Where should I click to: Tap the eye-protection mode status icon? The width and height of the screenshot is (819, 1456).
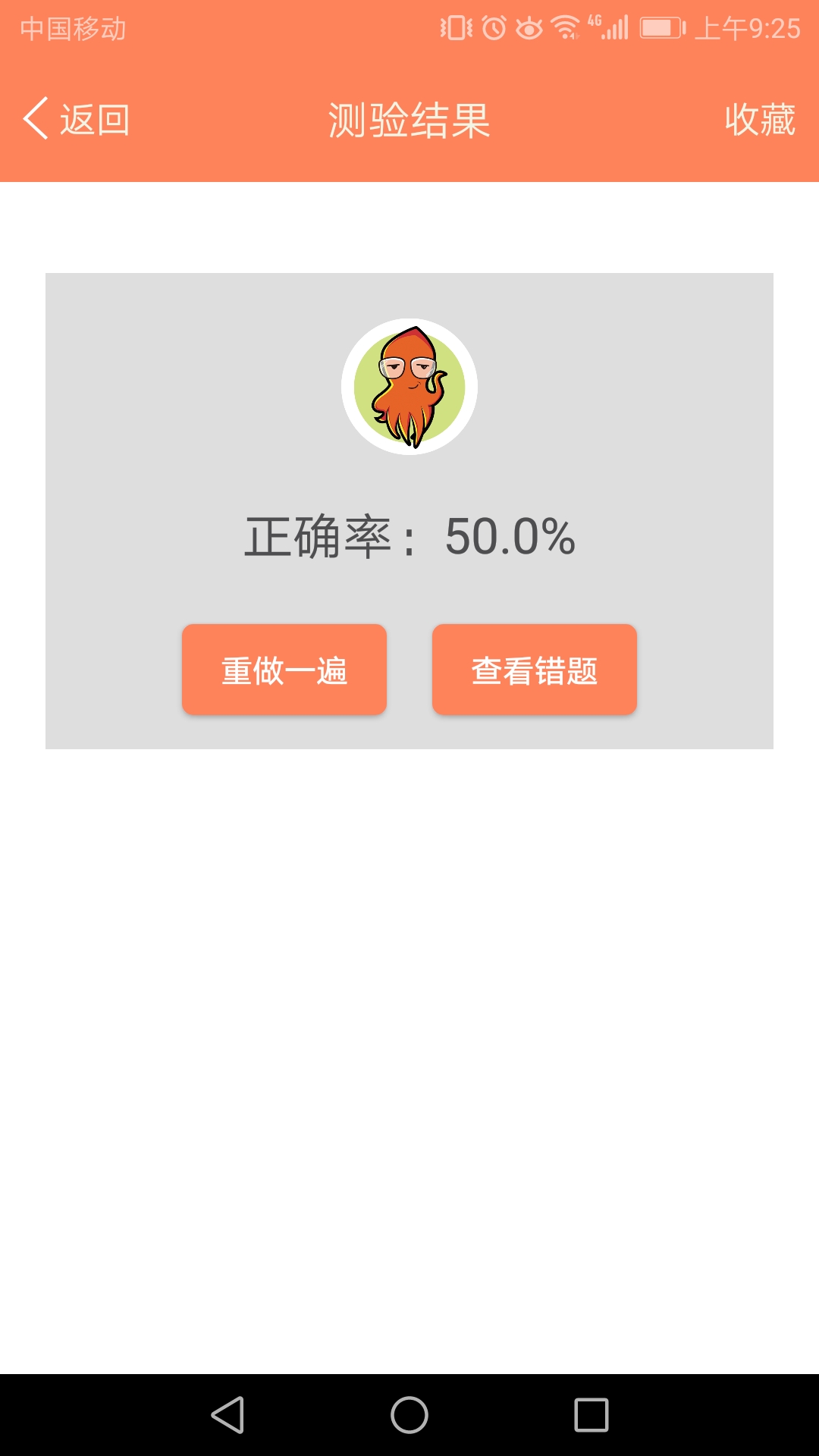tap(529, 27)
